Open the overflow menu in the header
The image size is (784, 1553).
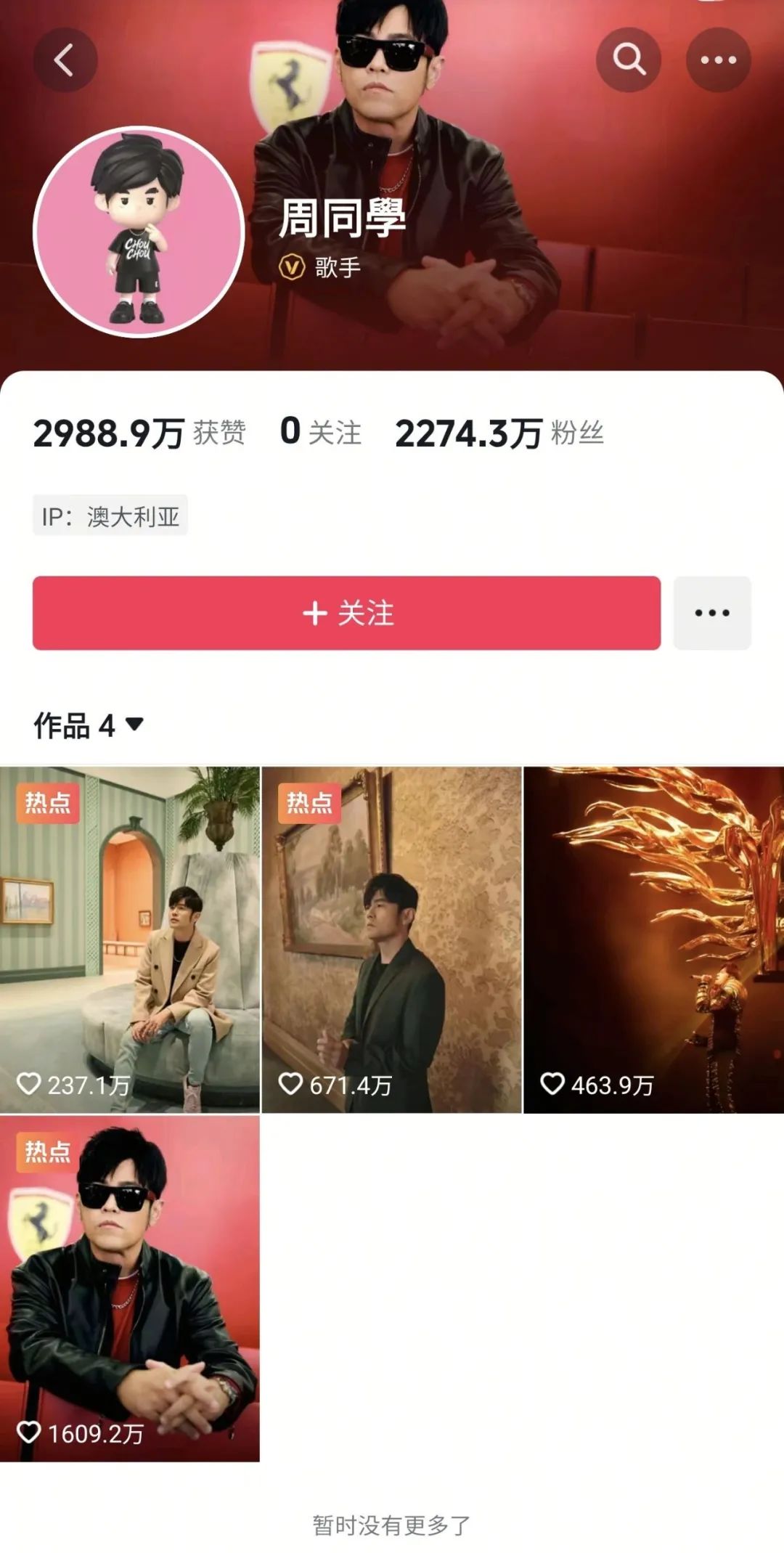click(x=718, y=60)
